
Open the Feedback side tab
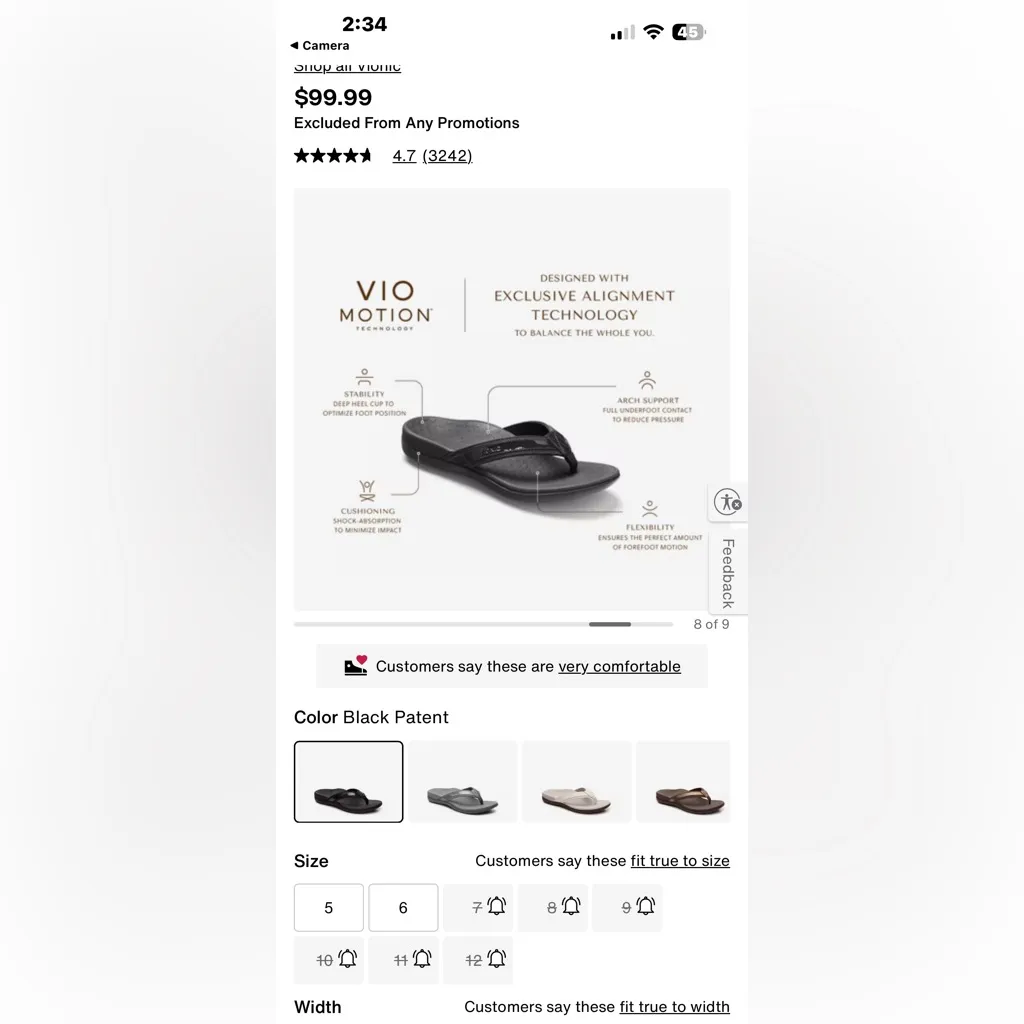(728, 573)
